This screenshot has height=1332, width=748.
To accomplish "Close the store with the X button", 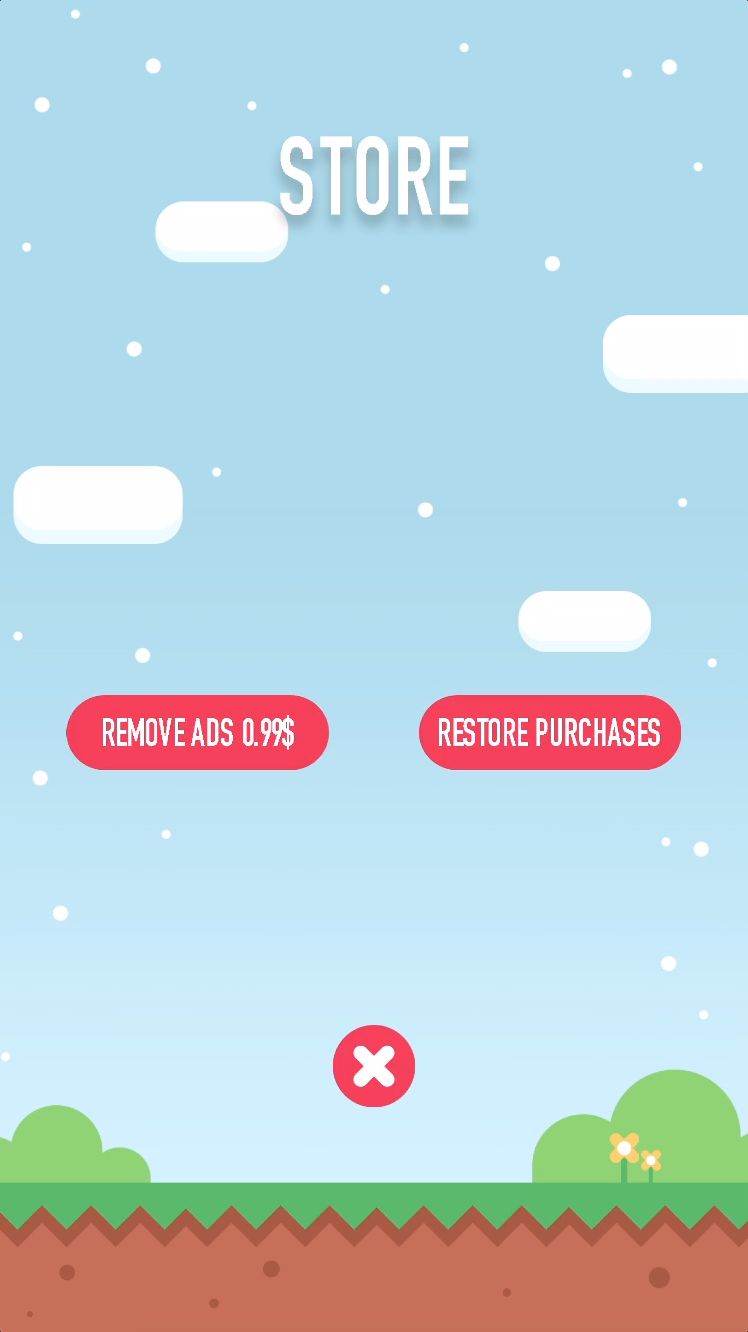I will [x=374, y=1066].
